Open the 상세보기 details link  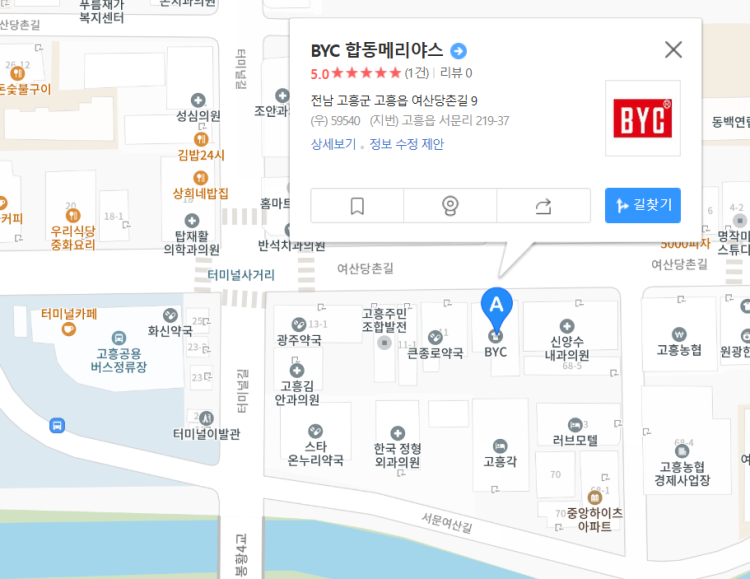333,144
